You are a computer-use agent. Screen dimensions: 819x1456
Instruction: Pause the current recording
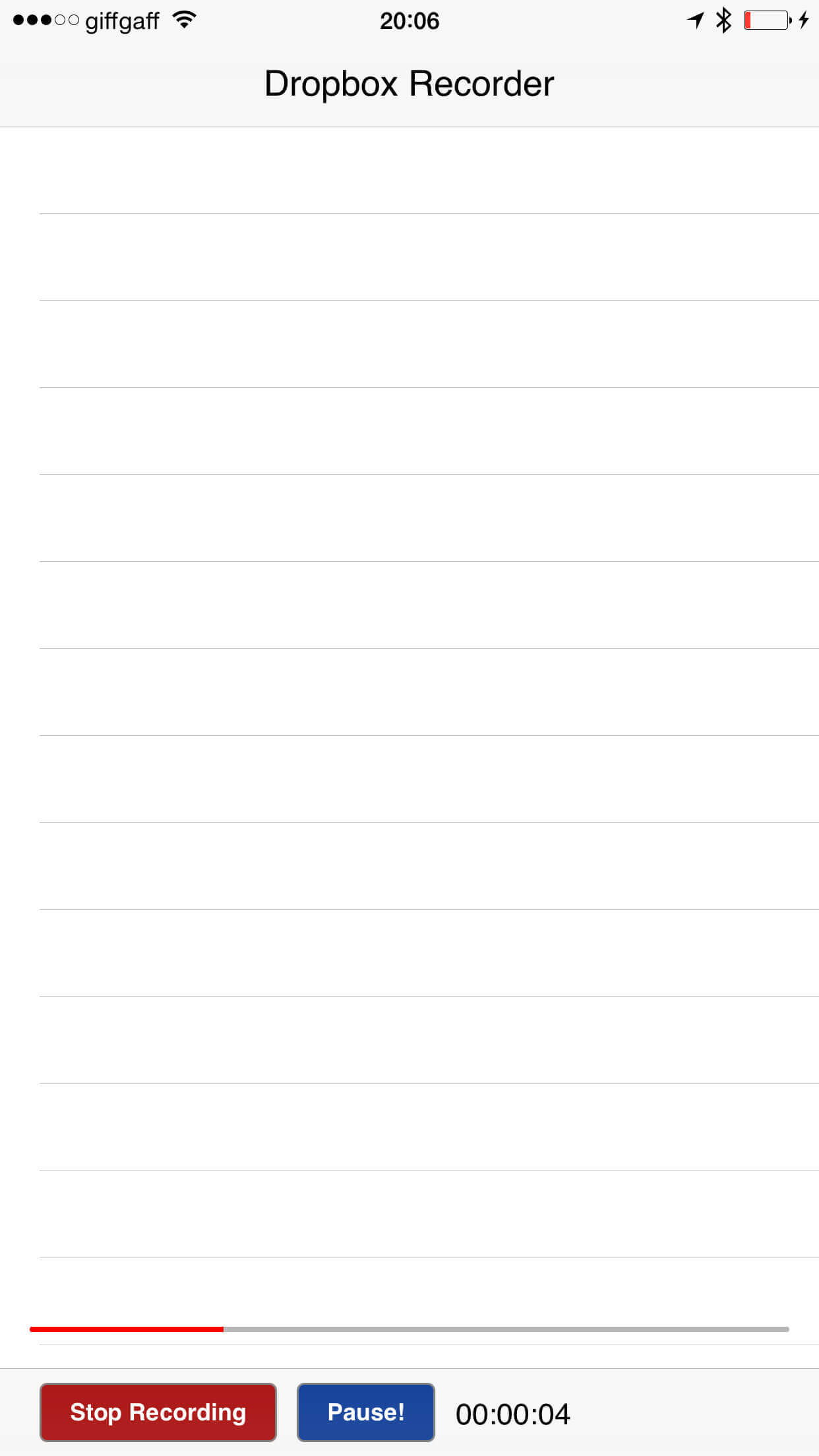pyautogui.click(x=366, y=1412)
